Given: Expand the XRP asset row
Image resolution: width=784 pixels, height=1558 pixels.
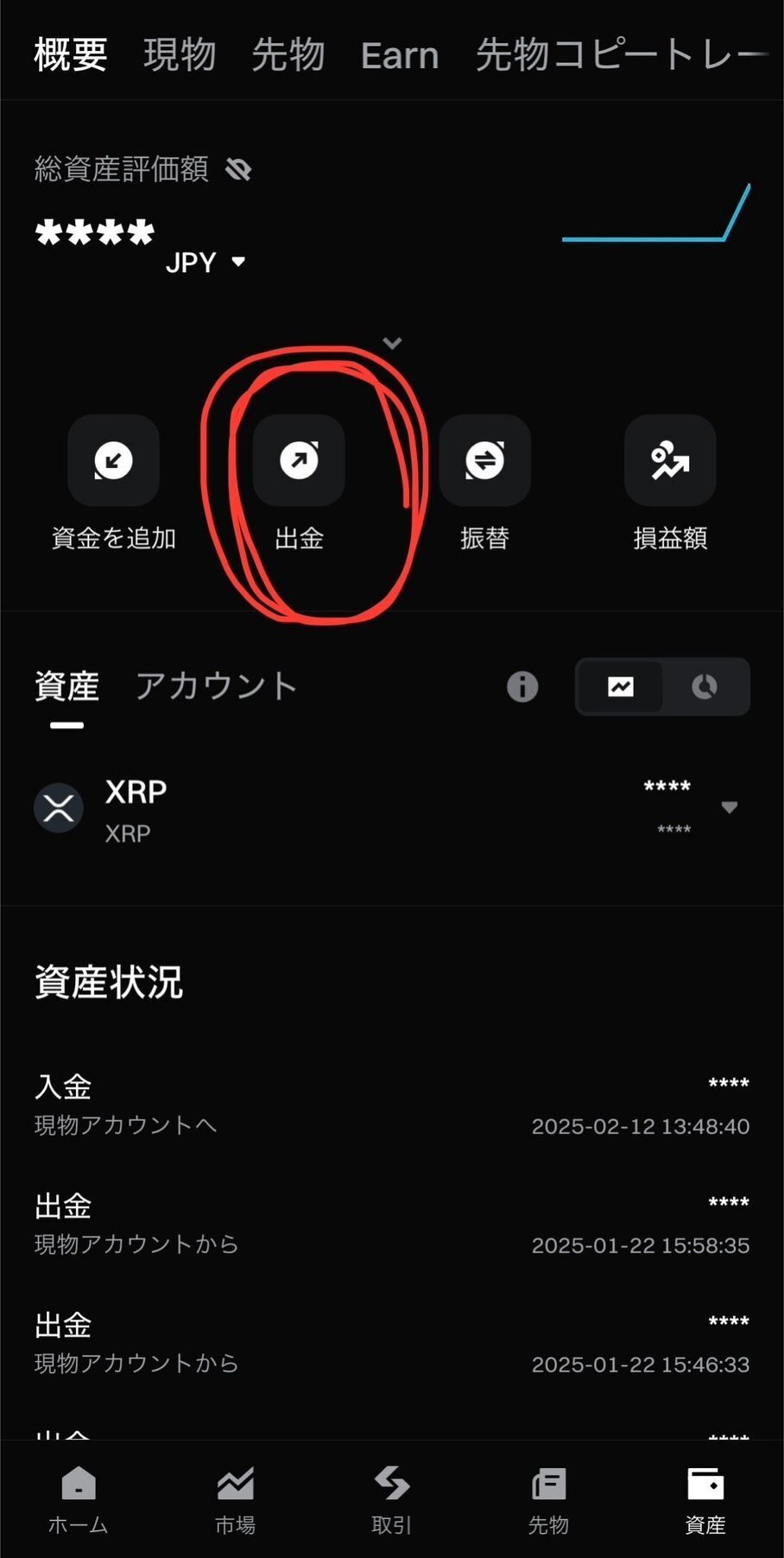Looking at the screenshot, I should (729, 807).
